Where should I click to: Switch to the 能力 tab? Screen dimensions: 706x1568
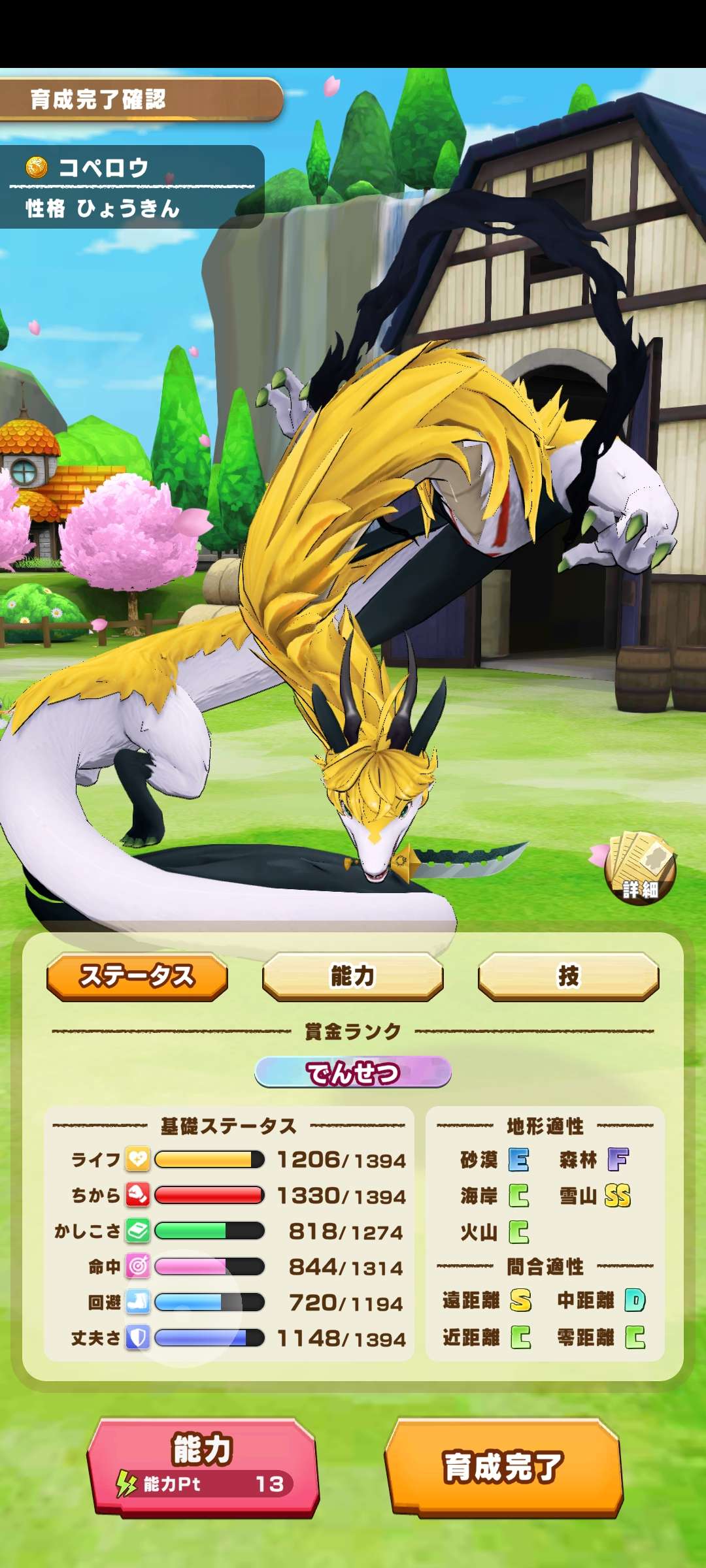point(353,976)
